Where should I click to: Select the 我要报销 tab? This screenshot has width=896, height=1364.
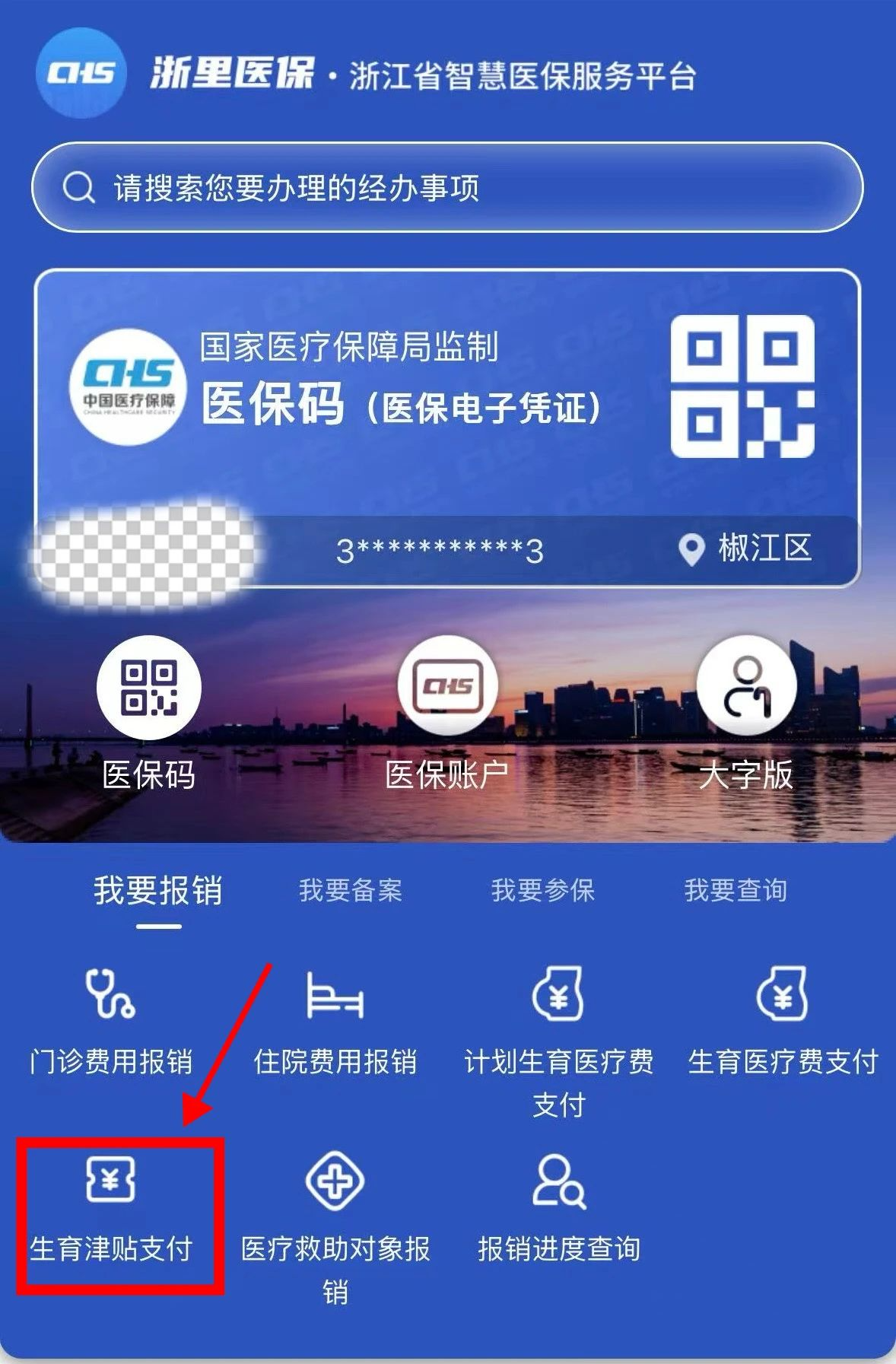point(158,890)
